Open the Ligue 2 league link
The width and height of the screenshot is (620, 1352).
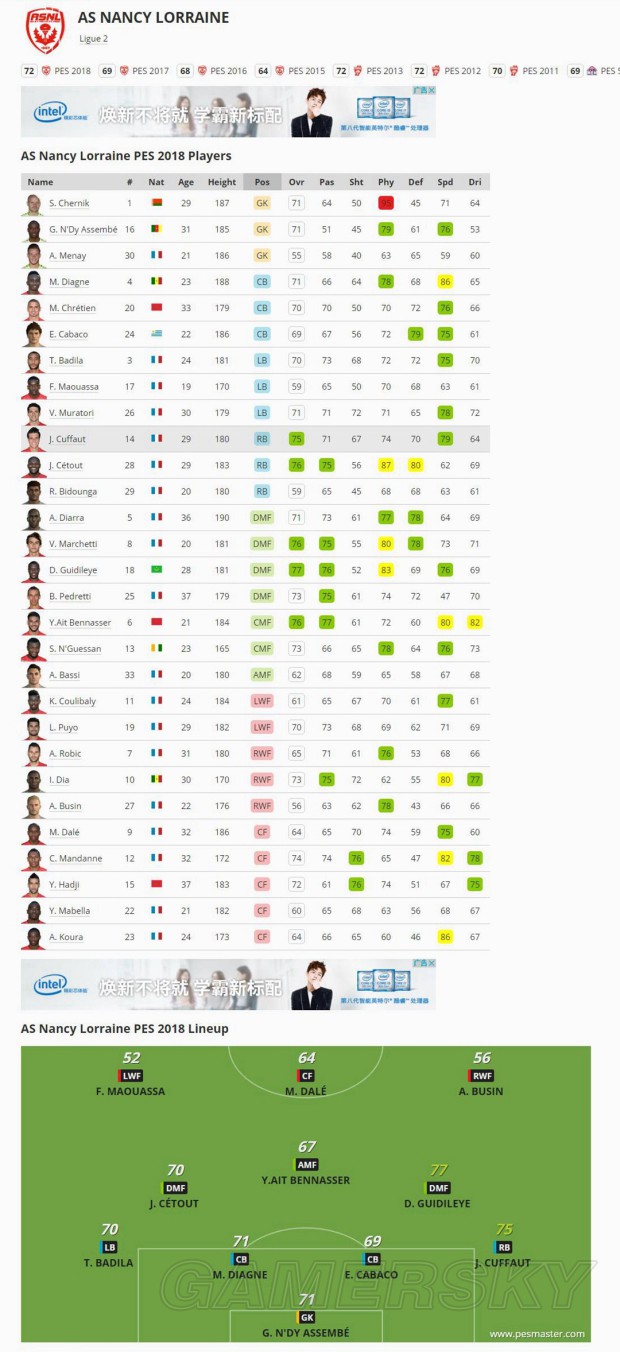93,39
